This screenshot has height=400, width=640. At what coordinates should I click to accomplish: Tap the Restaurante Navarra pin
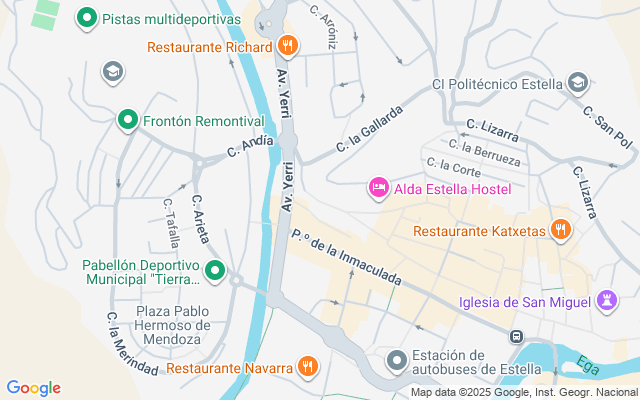coord(307,367)
